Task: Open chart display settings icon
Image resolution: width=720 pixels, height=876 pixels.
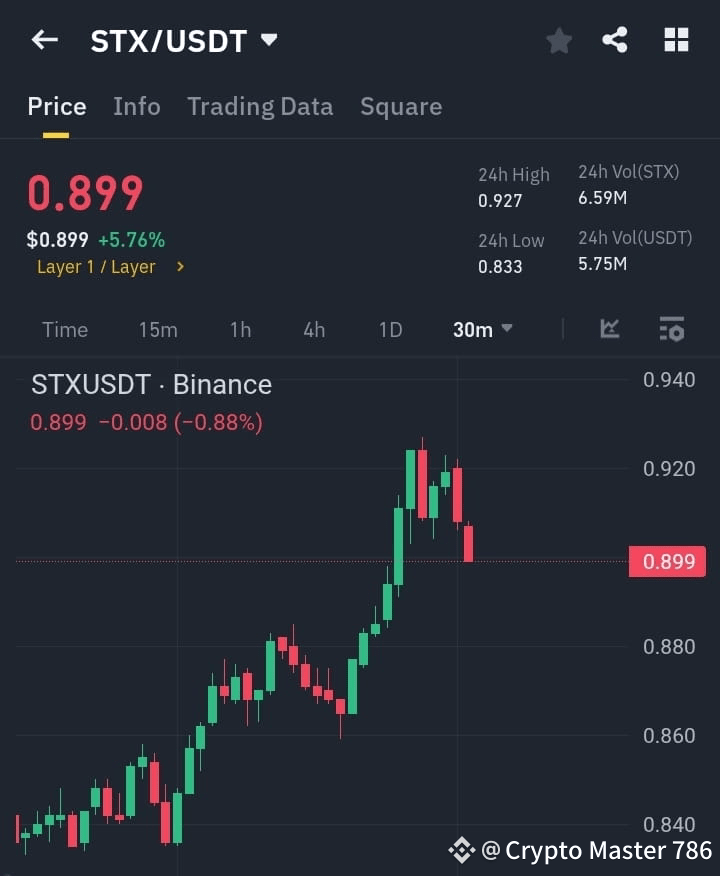Action: tap(671, 329)
